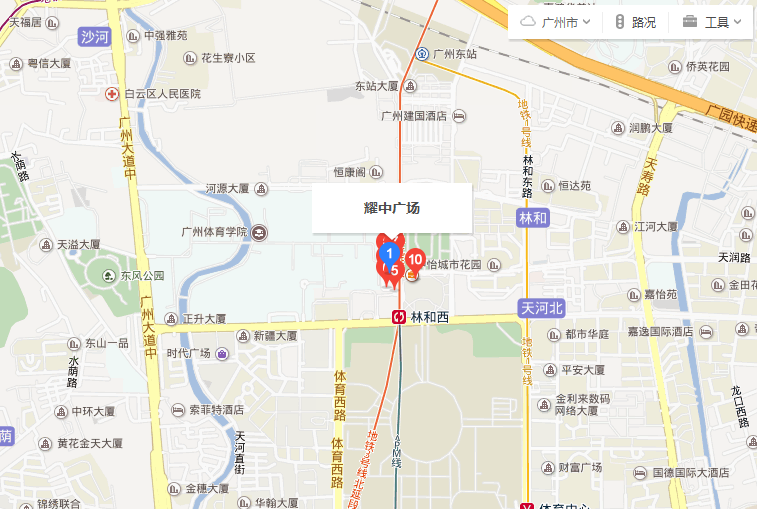Tap the 林和西 metro station icon
The height and width of the screenshot is (509, 757).
[398, 318]
